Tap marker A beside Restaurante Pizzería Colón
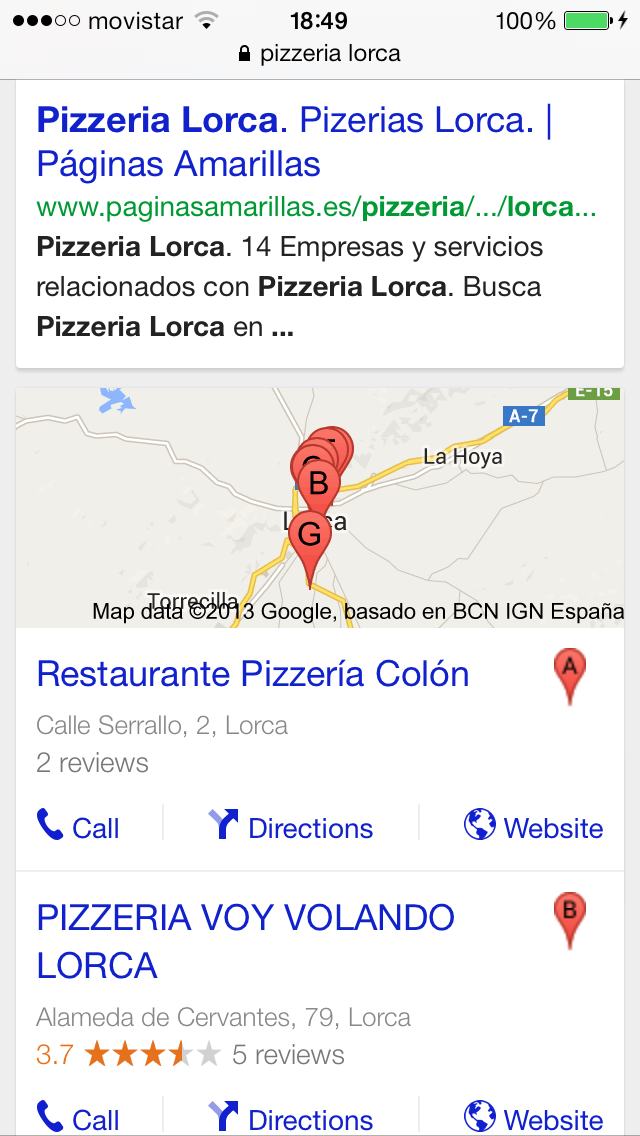Screen dimensions: 640x1136 coord(570,672)
